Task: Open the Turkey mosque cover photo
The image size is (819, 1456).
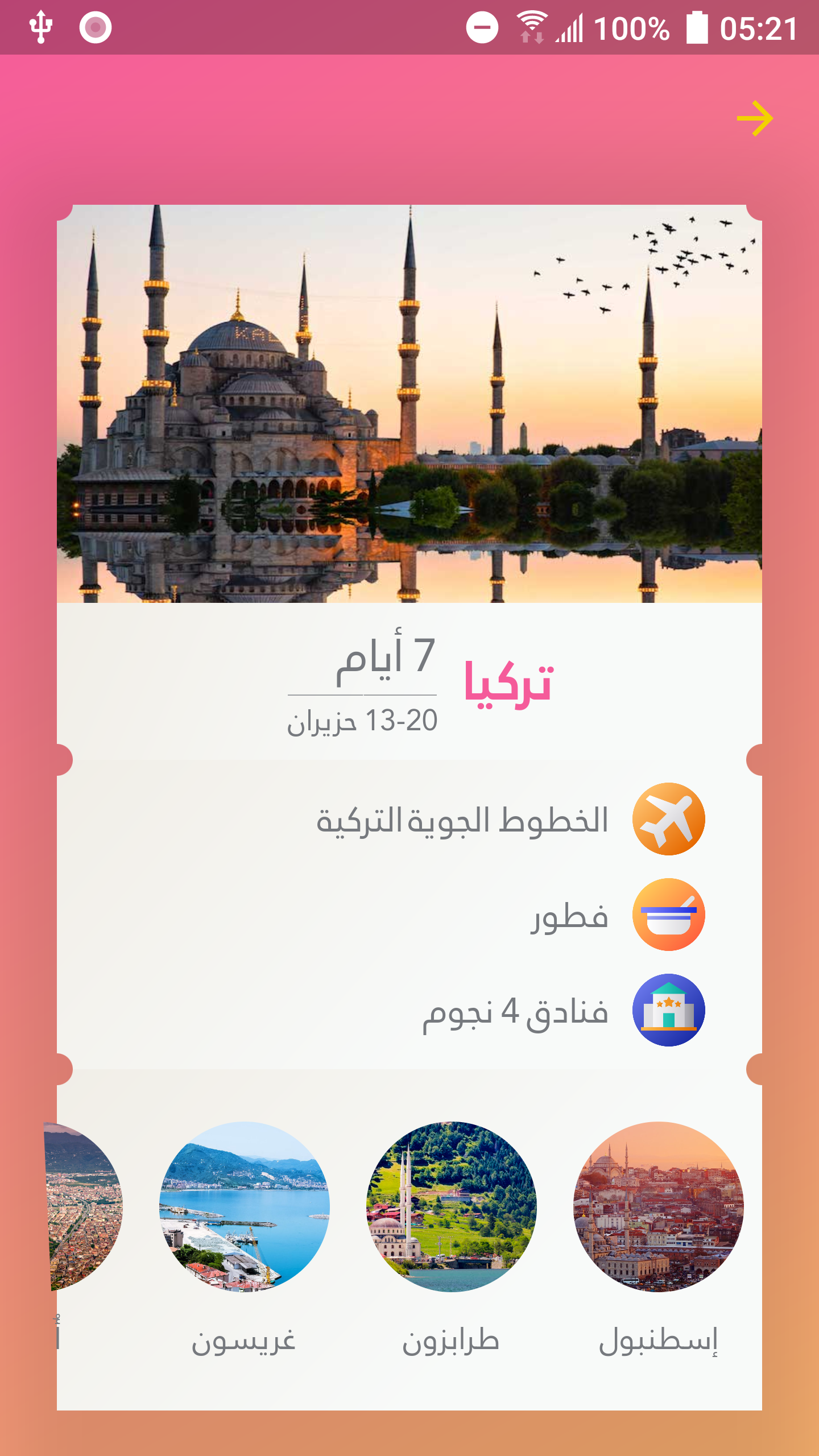Action: click(x=409, y=404)
